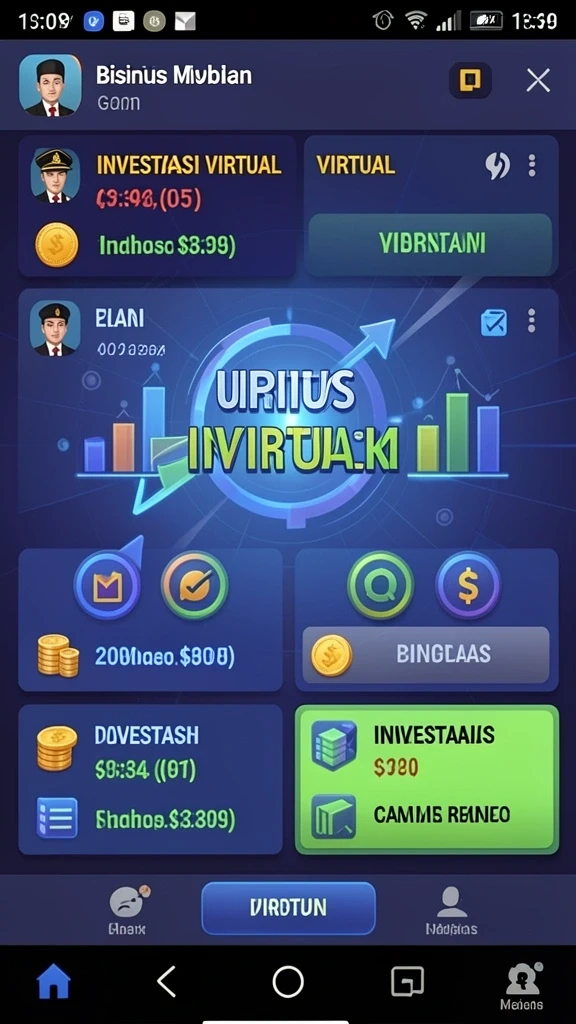This screenshot has width=576, height=1024.
Task: Open the green magnifier circle icon
Action: coord(381,584)
